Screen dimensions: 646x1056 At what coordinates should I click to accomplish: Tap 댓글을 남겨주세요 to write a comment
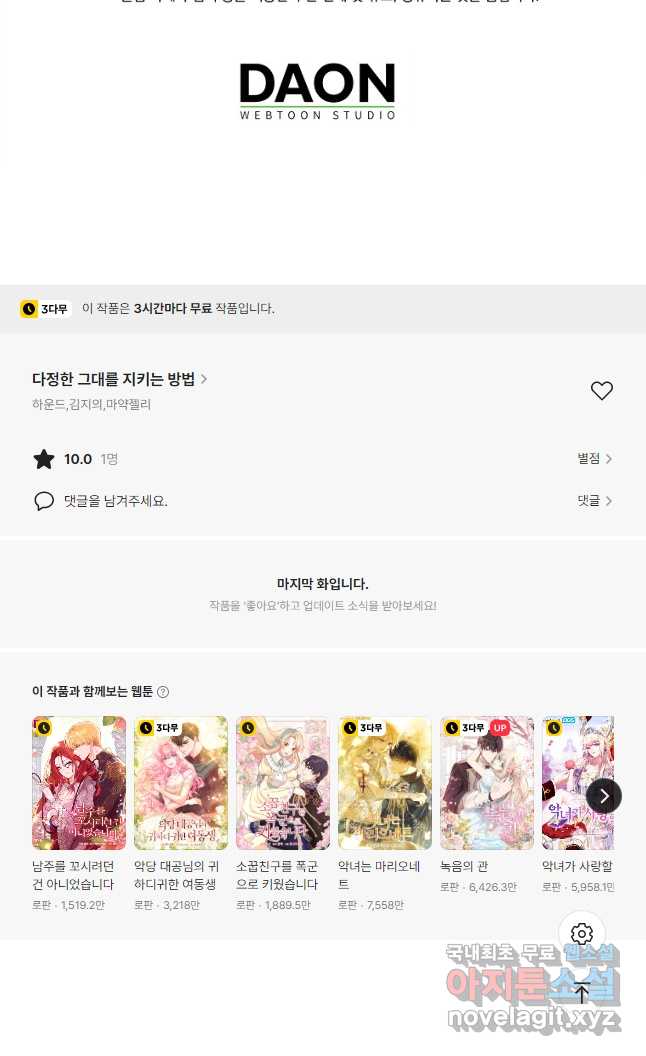[115, 500]
